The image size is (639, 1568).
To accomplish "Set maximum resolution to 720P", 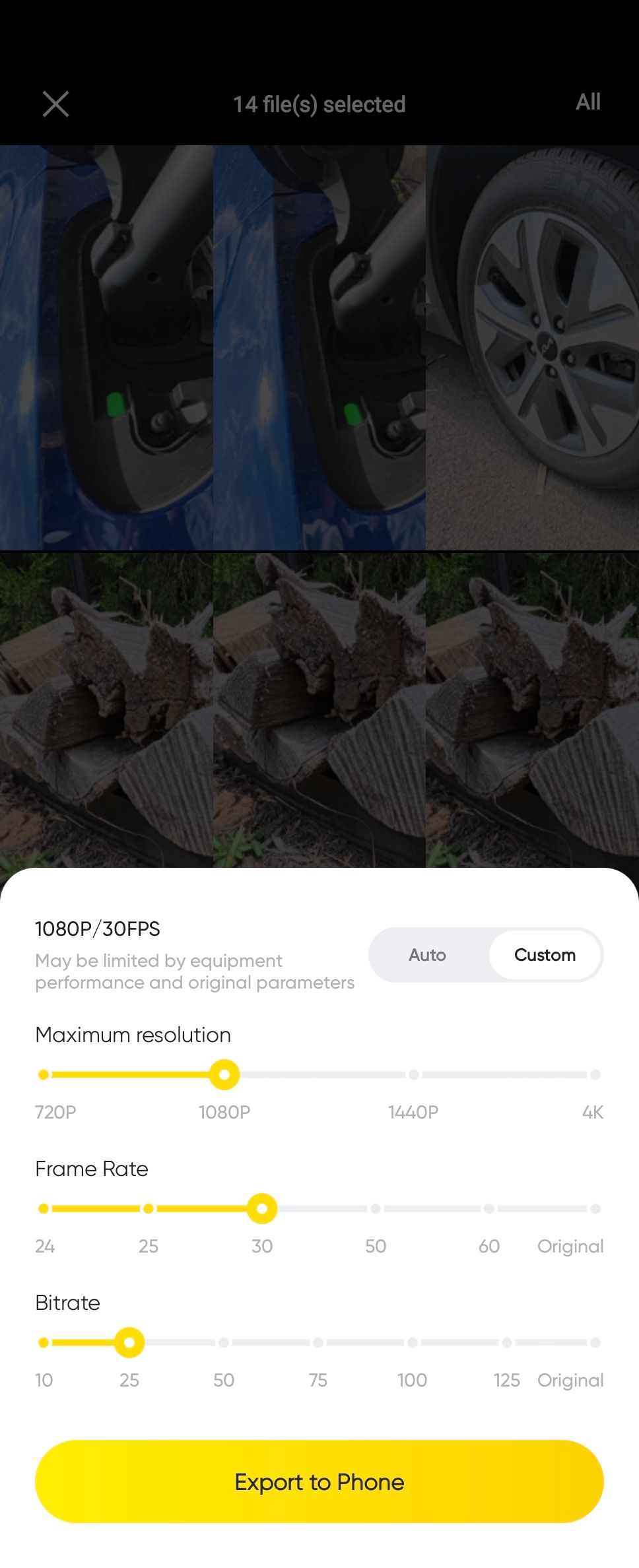I will coord(44,1074).
